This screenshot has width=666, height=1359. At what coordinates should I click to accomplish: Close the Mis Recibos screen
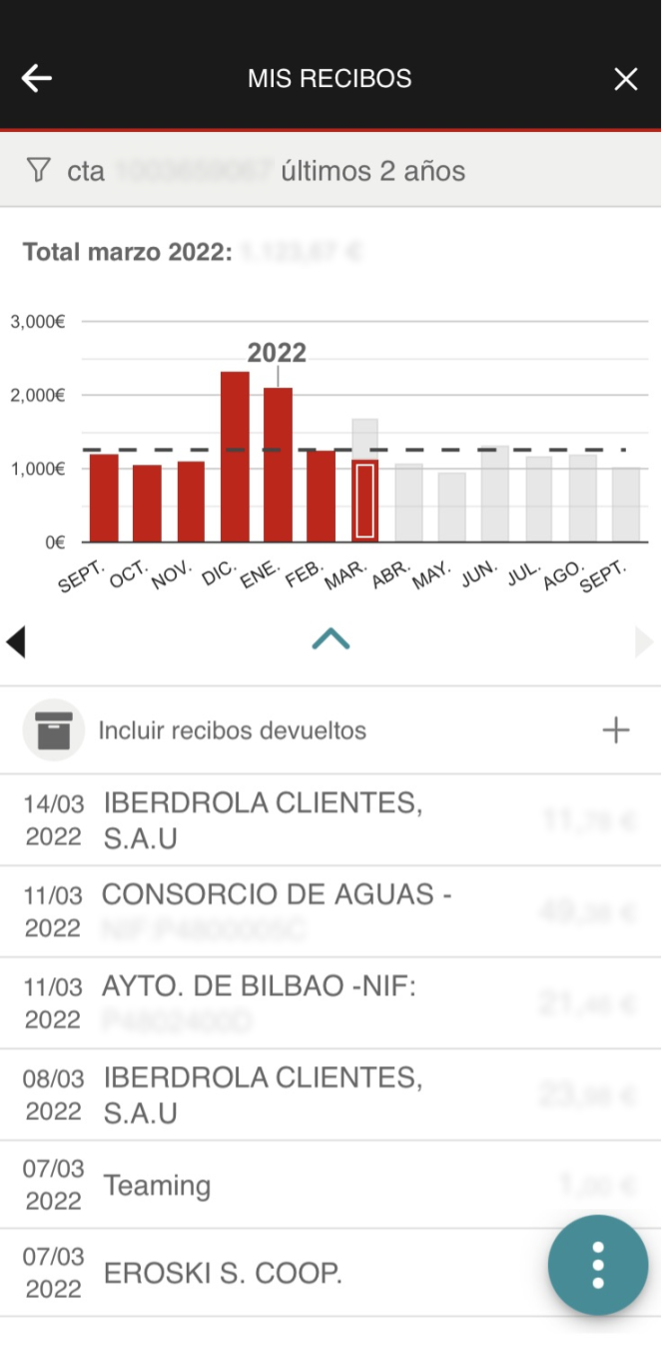point(626,80)
